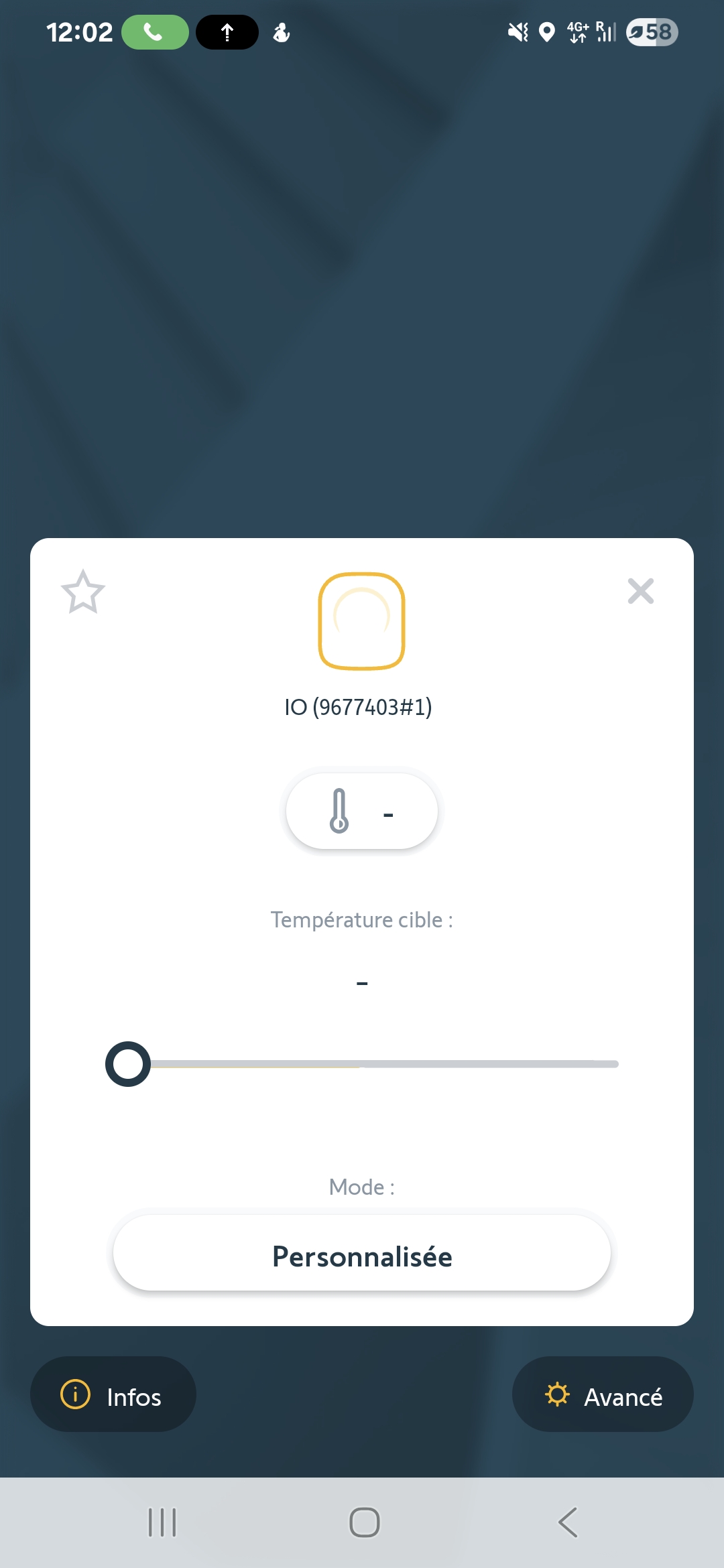Close the IO device panel
724x1568 pixels.
click(640, 591)
